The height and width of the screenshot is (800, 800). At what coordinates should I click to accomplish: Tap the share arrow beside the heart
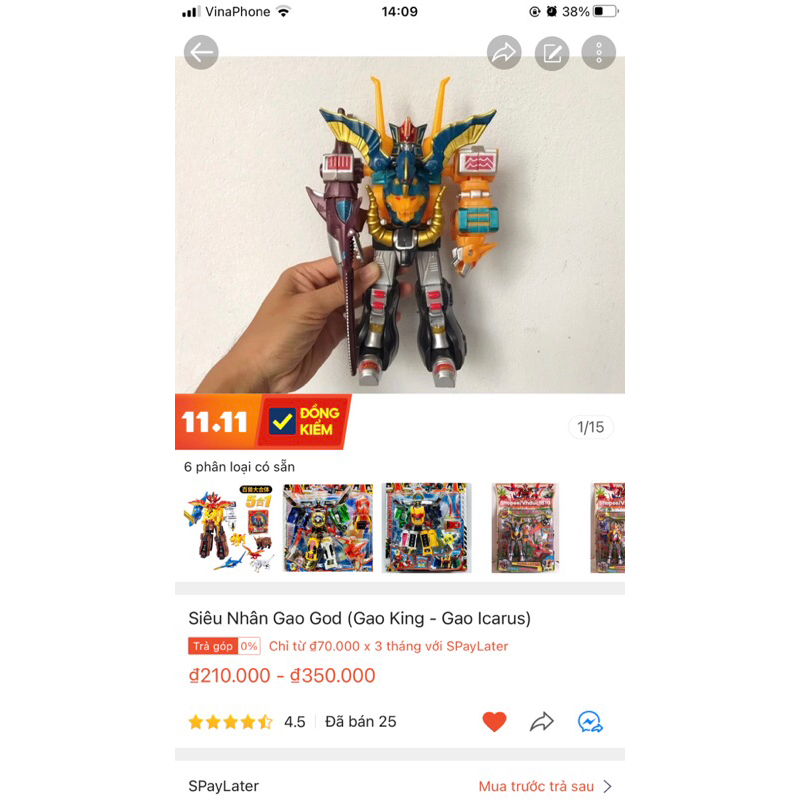click(542, 721)
